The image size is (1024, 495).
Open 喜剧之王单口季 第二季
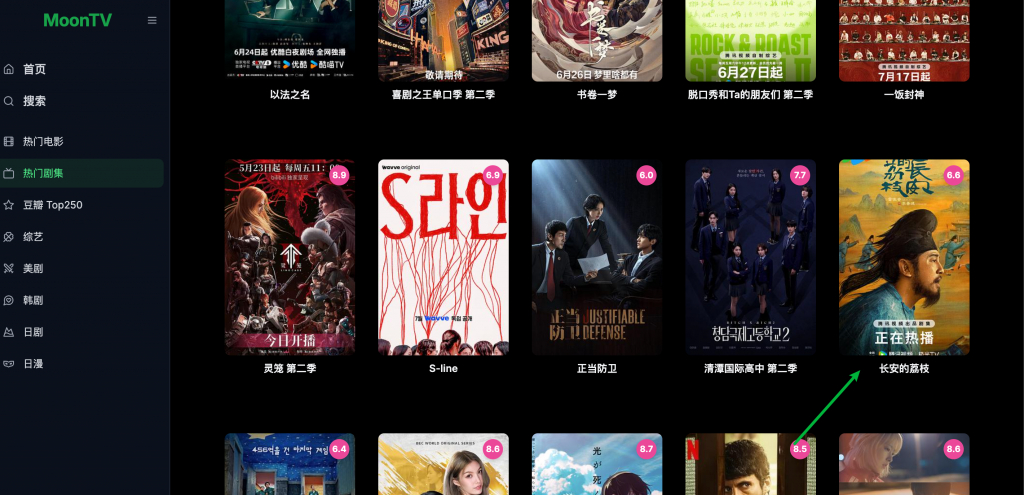pos(443,40)
